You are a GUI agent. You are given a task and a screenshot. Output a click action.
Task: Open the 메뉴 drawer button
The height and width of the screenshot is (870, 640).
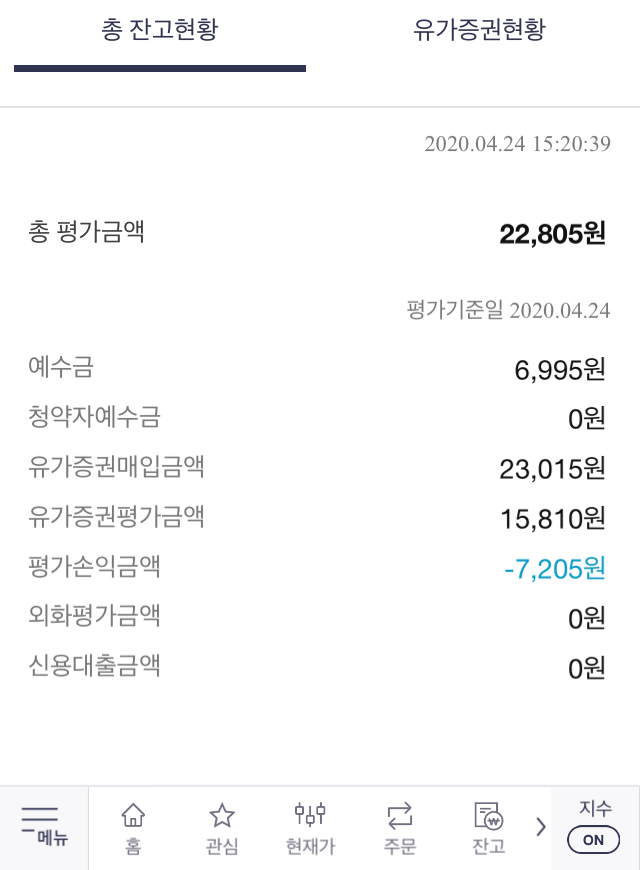43,827
